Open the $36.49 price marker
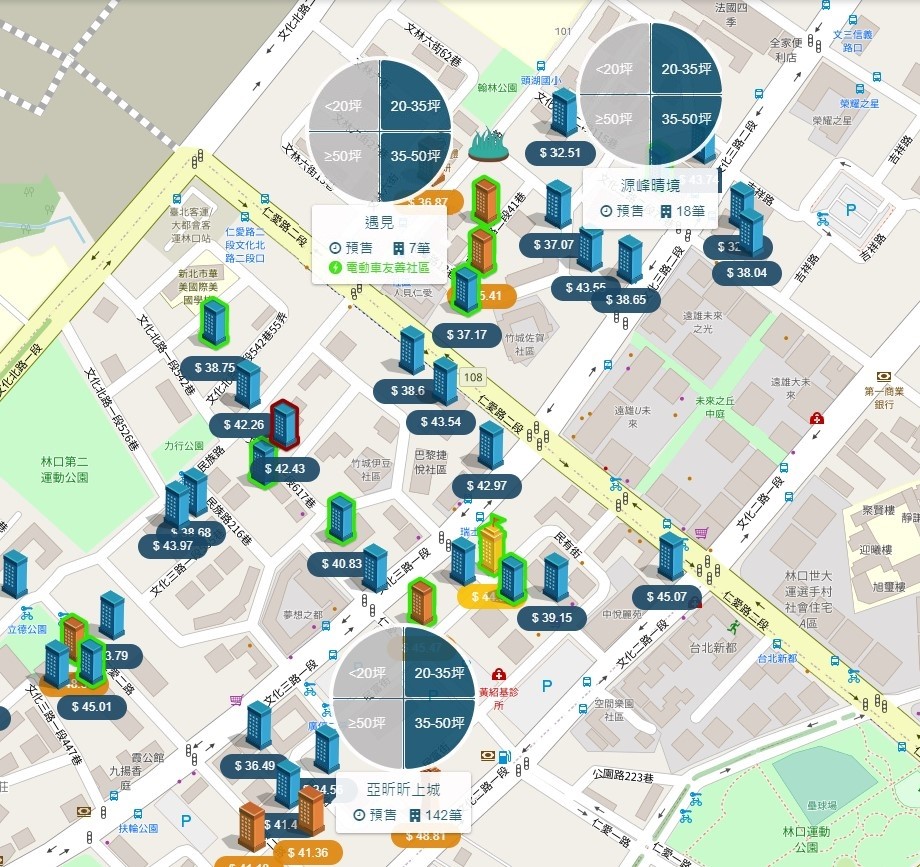This screenshot has width=920, height=867. tap(253, 765)
